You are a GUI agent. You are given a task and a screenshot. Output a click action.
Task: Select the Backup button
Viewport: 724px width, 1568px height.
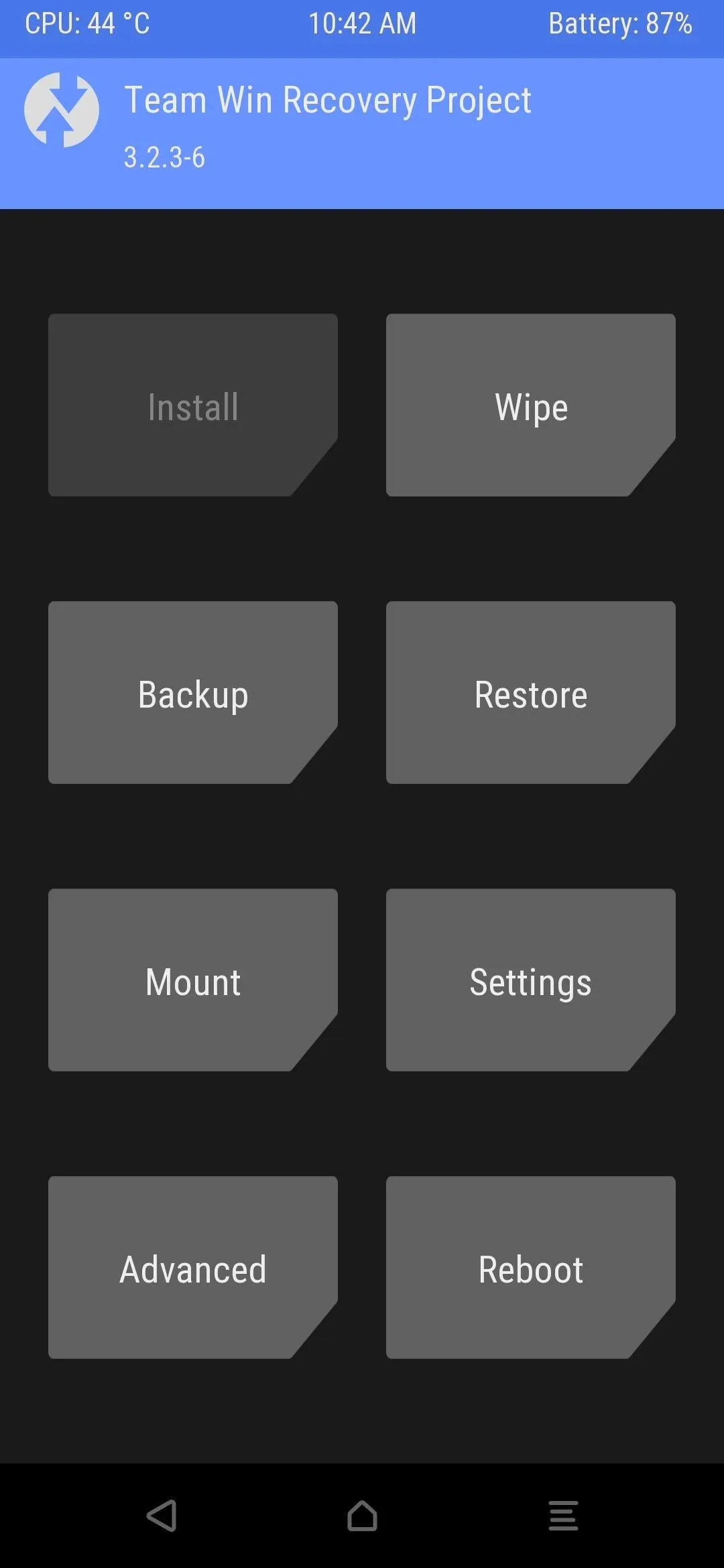tap(193, 693)
